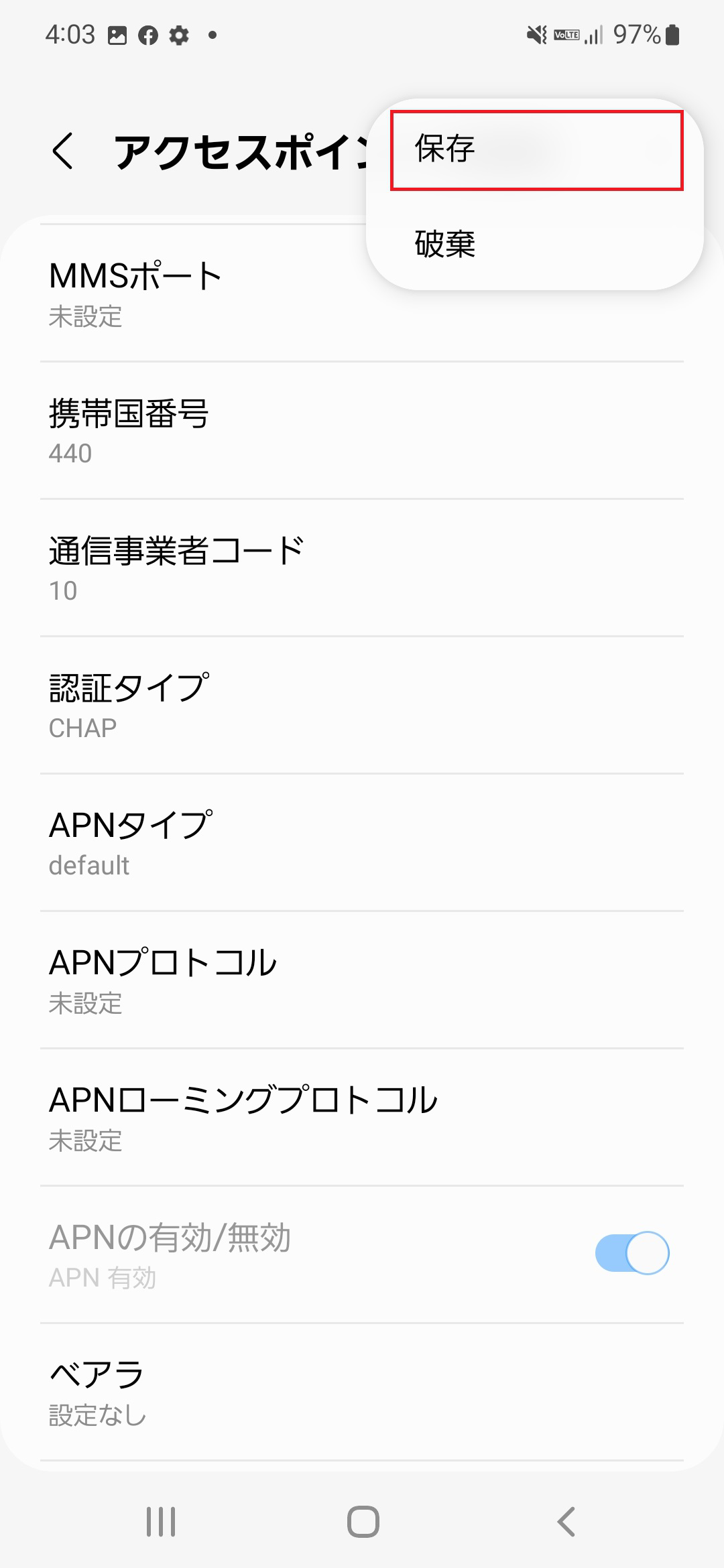724x1568 pixels.
Task: Tap the settings gear notification icon
Action: [180, 35]
